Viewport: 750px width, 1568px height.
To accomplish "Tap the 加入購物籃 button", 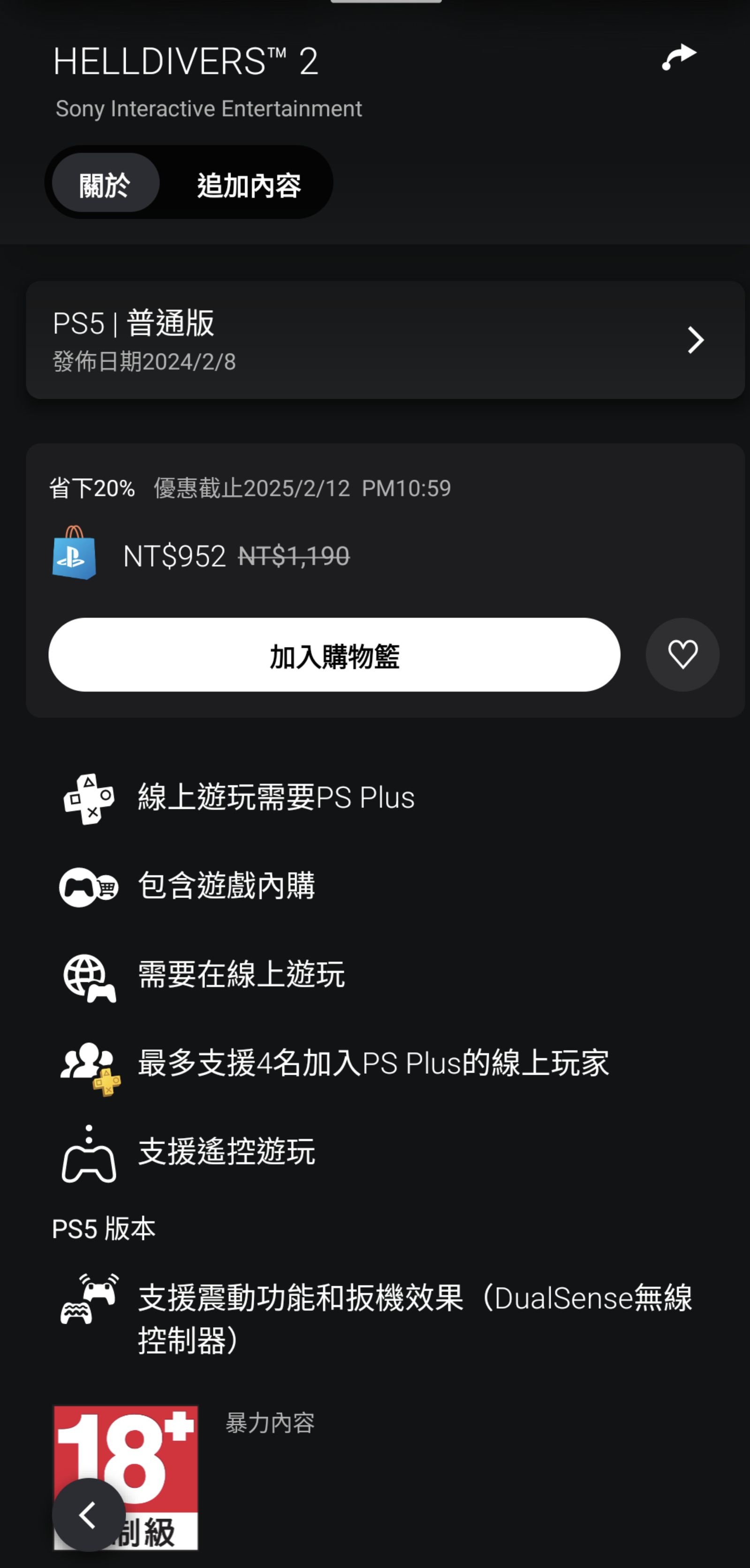I will click(334, 654).
